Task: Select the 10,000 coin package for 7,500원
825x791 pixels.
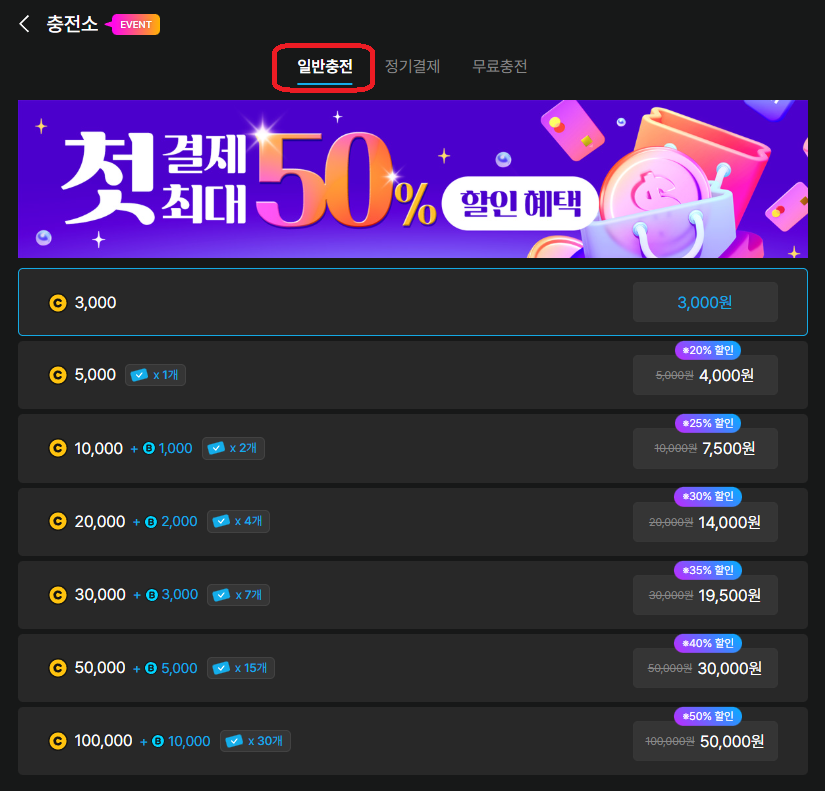Action: [x=705, y=448]
